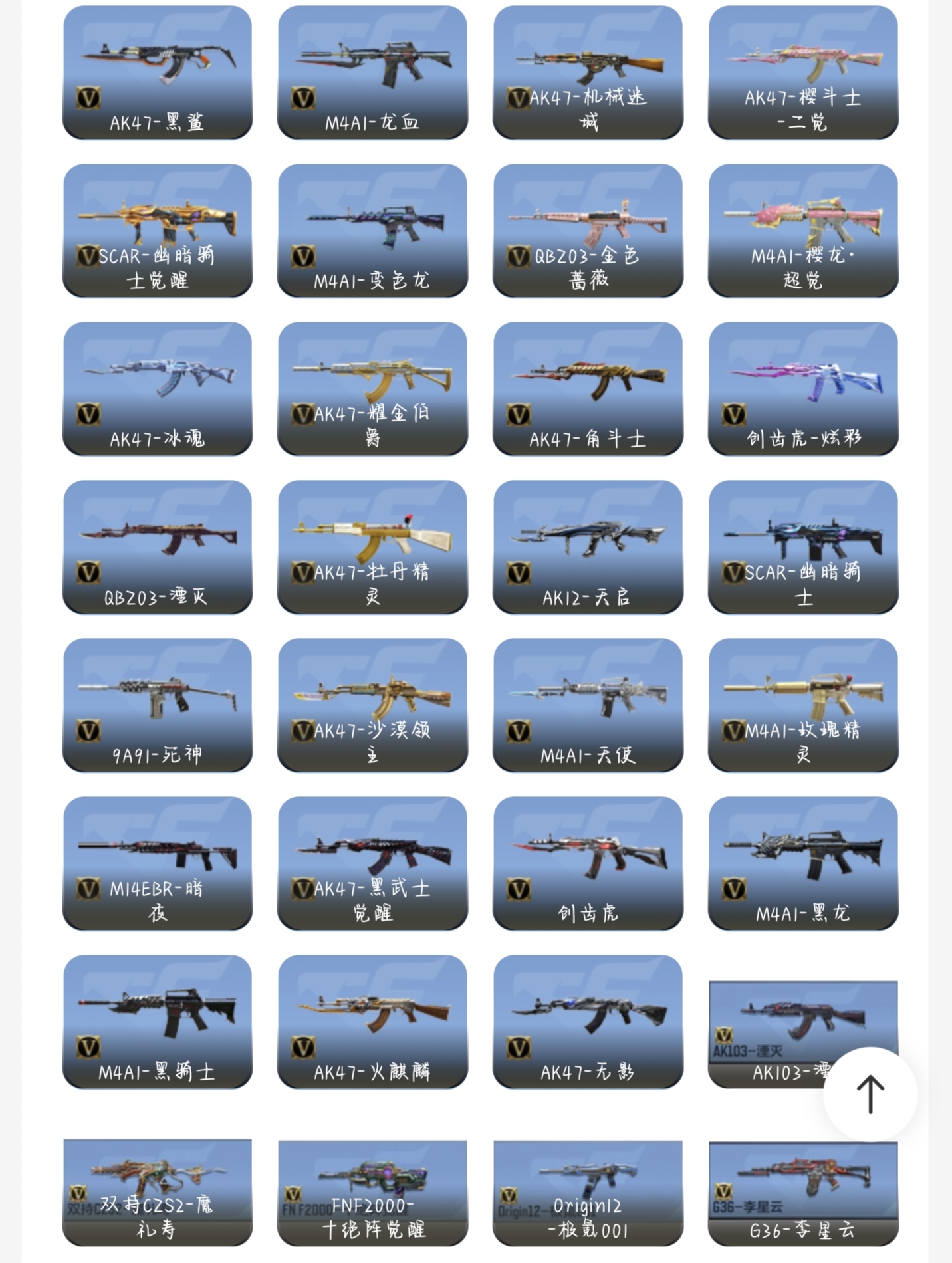Tap the back-to-top arrow button
This screenshot has height=1263, width=952.
870,1093
